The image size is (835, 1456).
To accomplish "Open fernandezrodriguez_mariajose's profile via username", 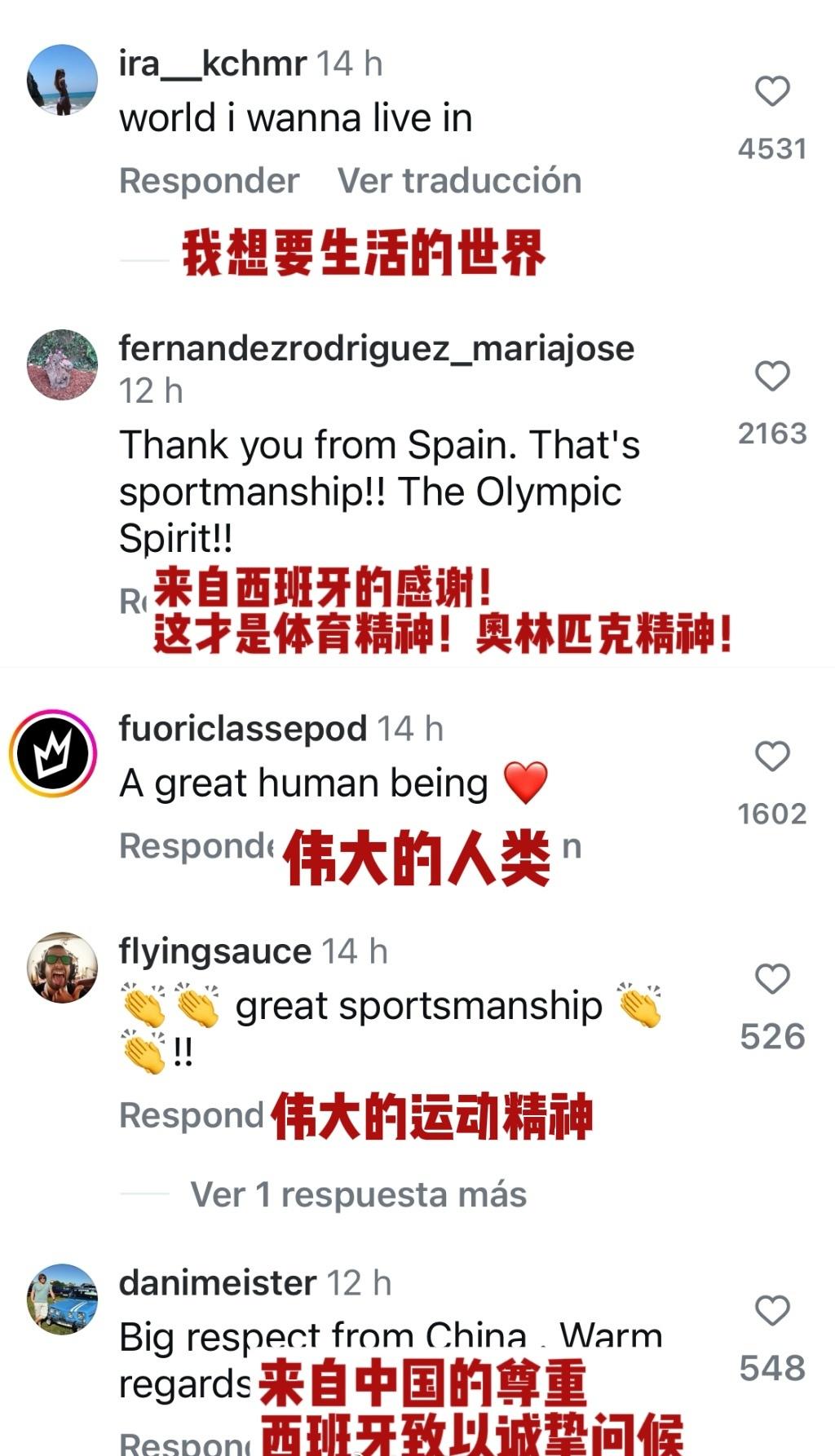I will pyautogui.click(x=377, y=348).
